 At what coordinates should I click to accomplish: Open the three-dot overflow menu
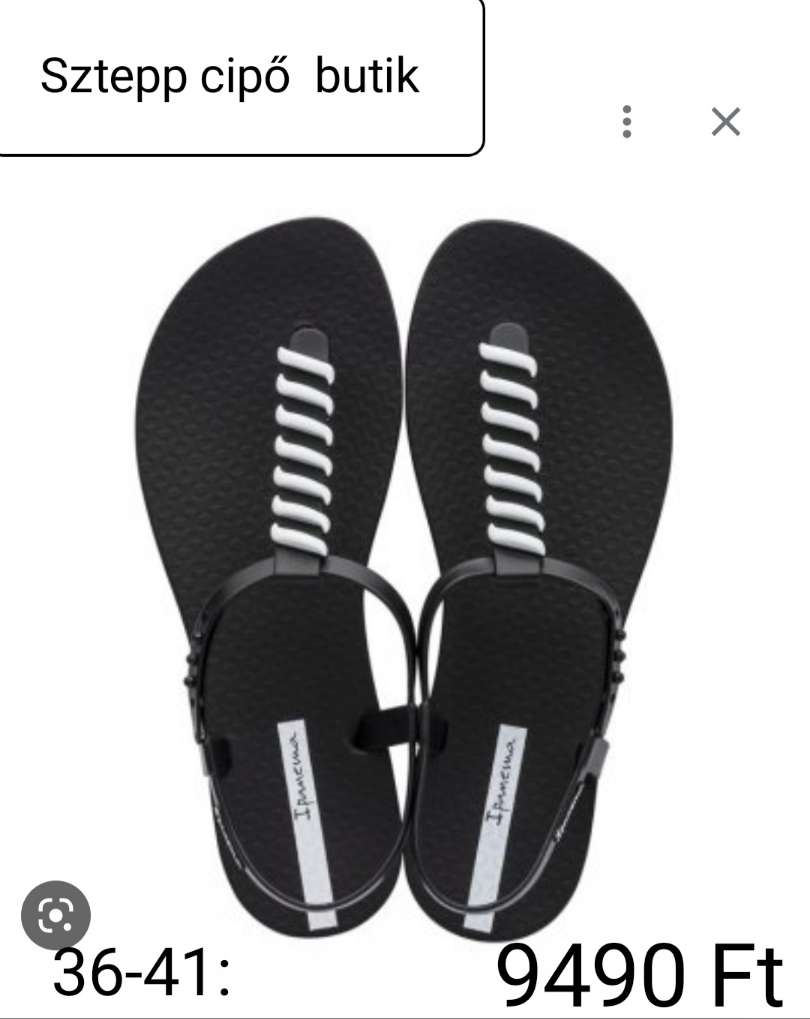(627, 121)
